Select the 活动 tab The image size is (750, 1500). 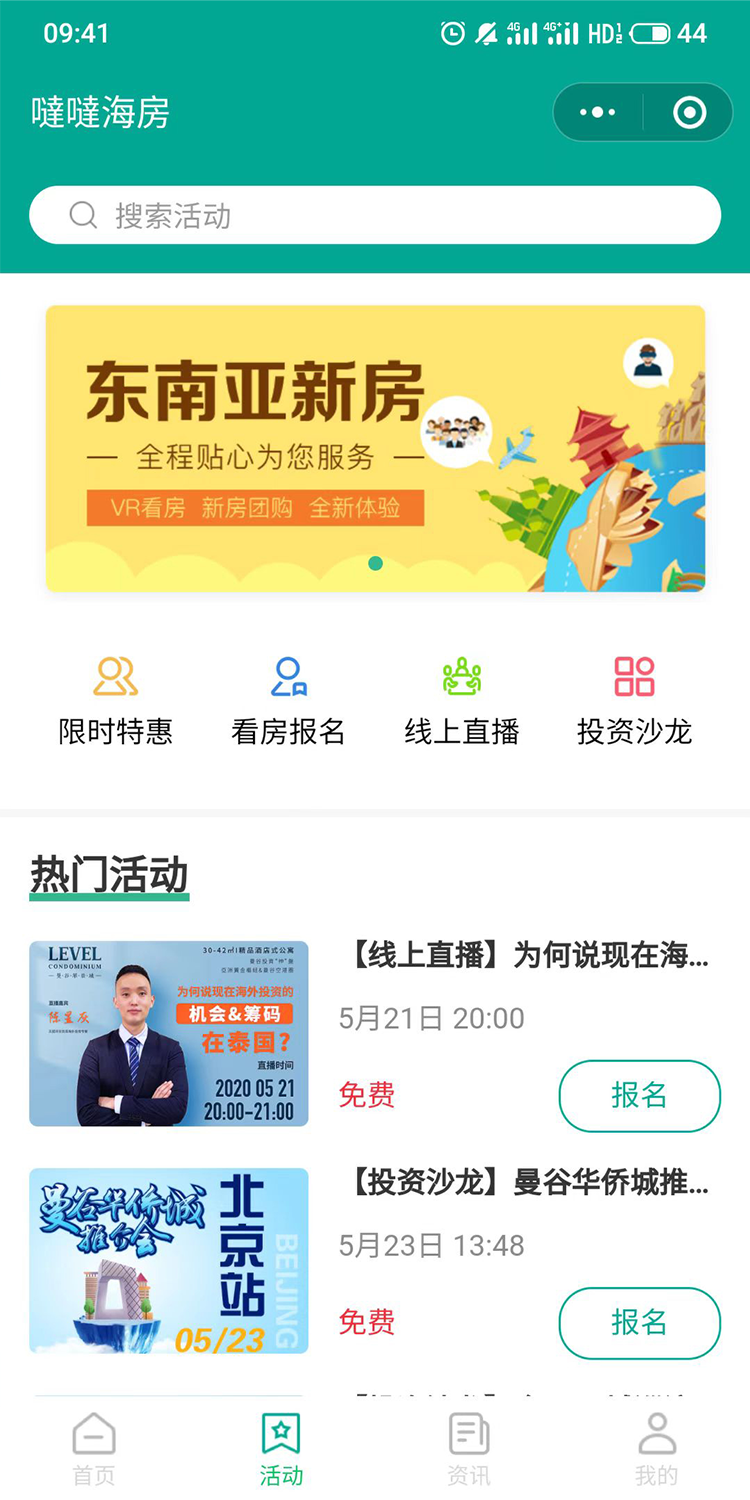[x=281, y=1449]
